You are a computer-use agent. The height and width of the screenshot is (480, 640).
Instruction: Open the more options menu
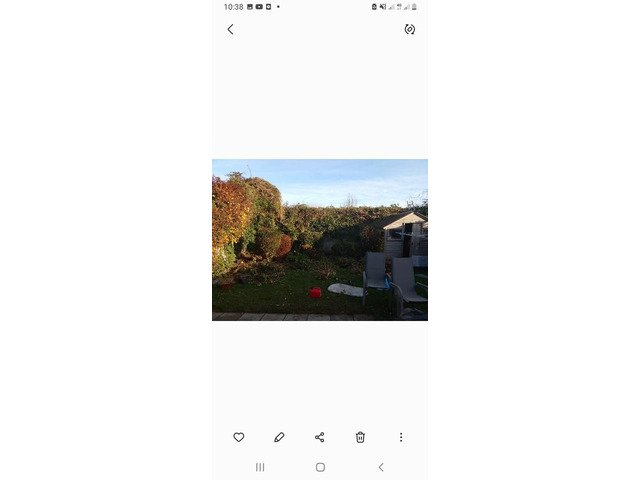[x=401, y=437]
